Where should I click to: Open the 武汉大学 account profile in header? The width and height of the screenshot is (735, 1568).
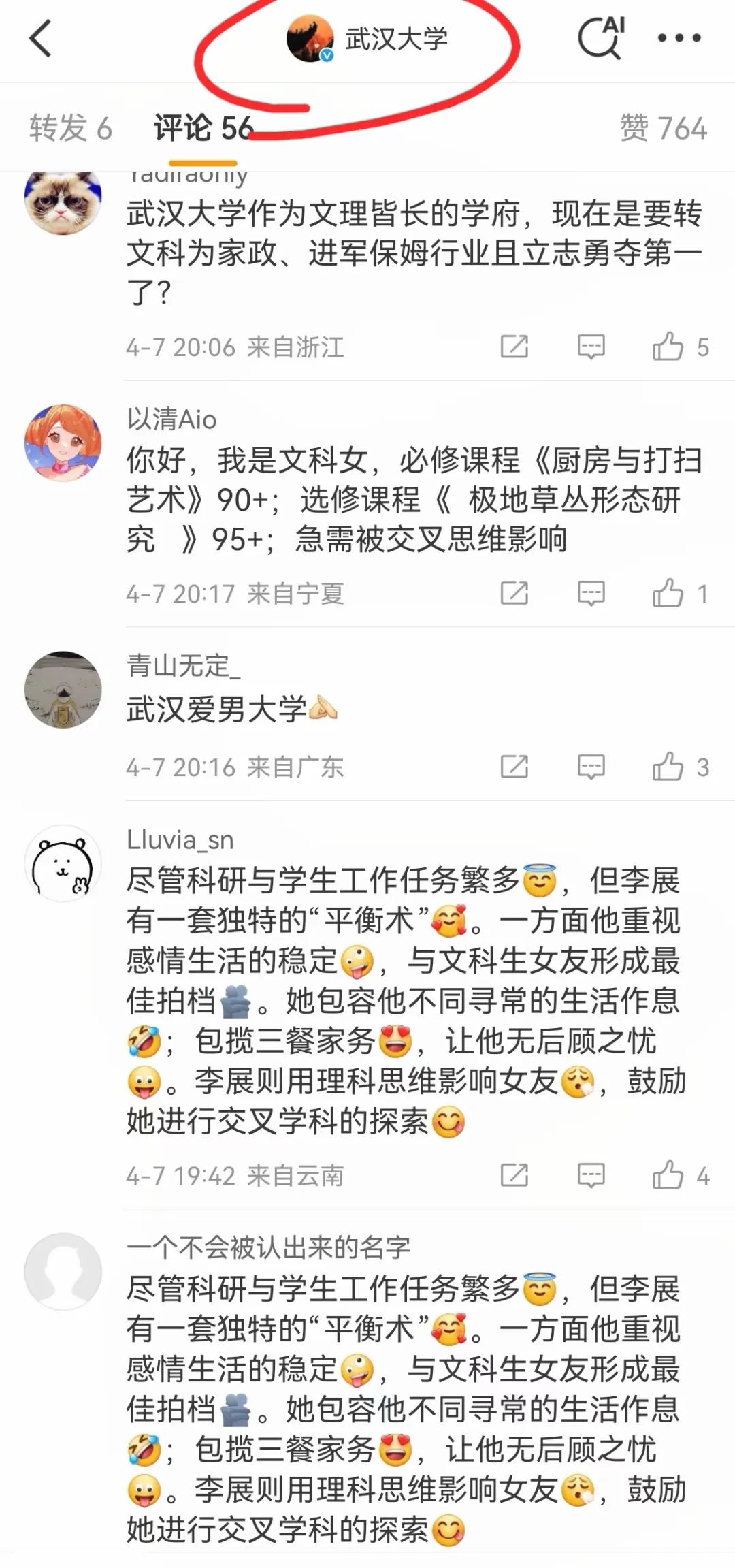point(367,39)
